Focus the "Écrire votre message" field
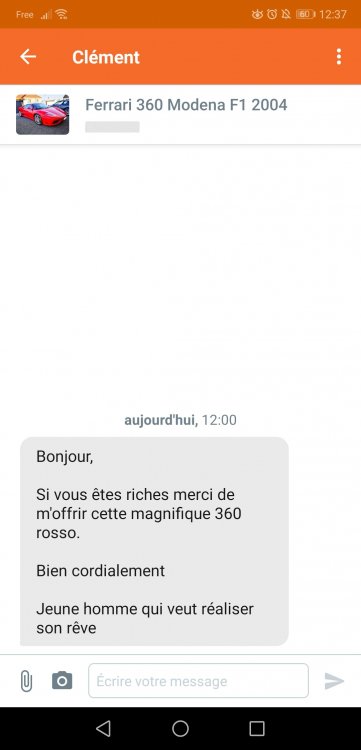Screen dimensions: 361x750 (198, 681)
